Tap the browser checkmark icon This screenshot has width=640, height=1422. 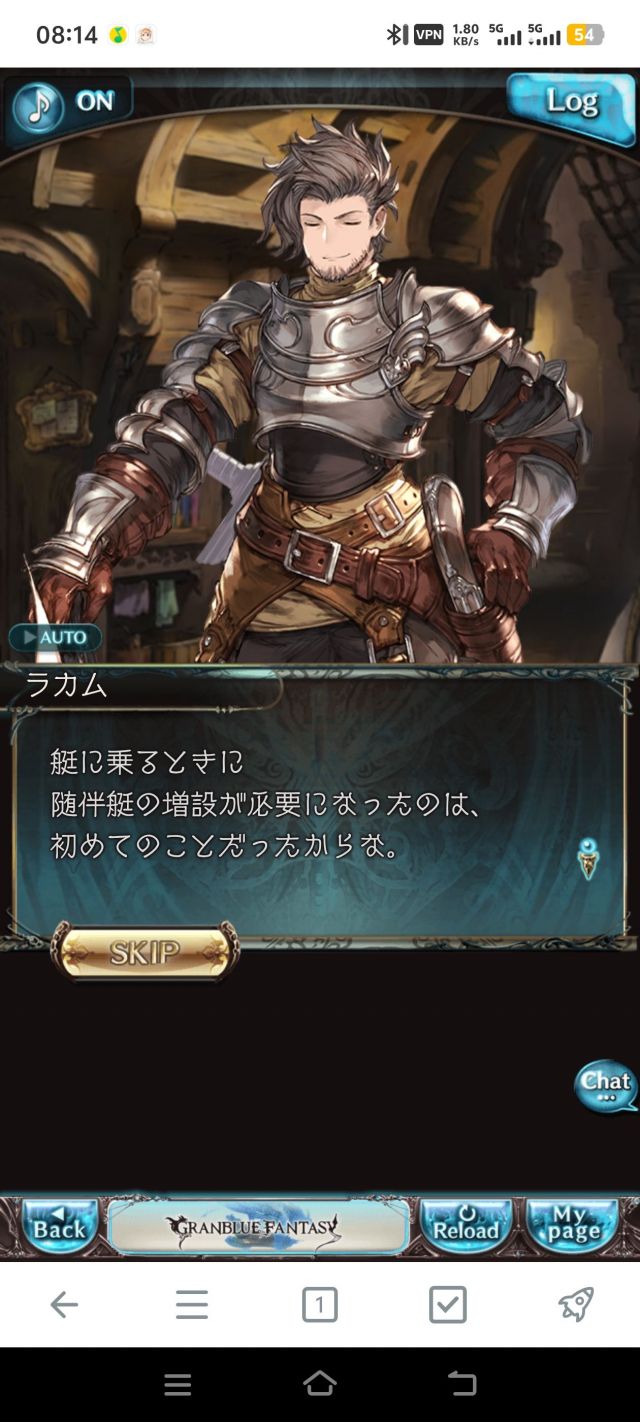pyautogui.click(x=447, y=1304)
